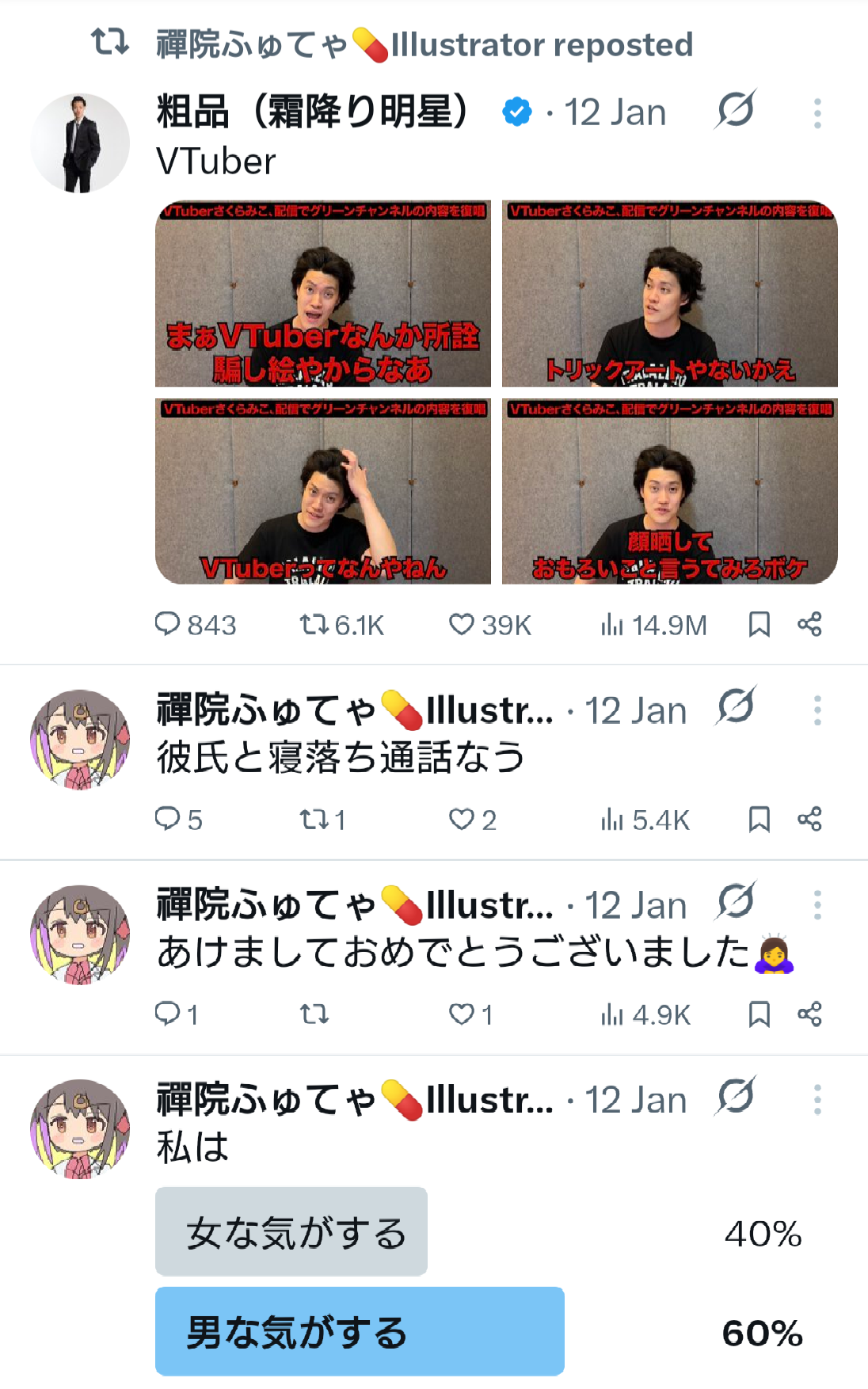Repost 粗品's VTuber post
This screenshot has width=868, height=1389.
coord(341,625)
